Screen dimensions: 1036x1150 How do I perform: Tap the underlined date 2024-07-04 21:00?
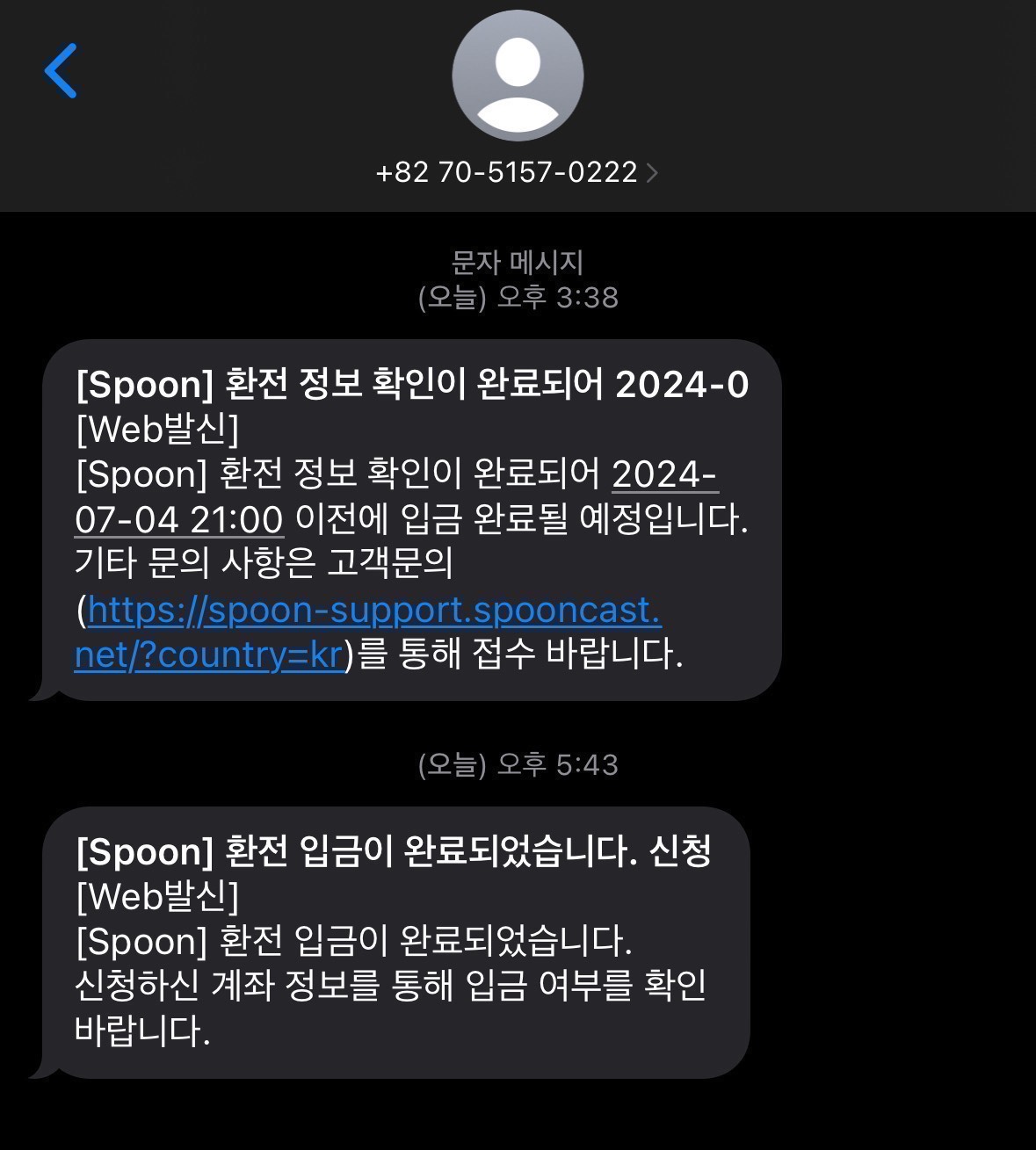coord(179,519)
